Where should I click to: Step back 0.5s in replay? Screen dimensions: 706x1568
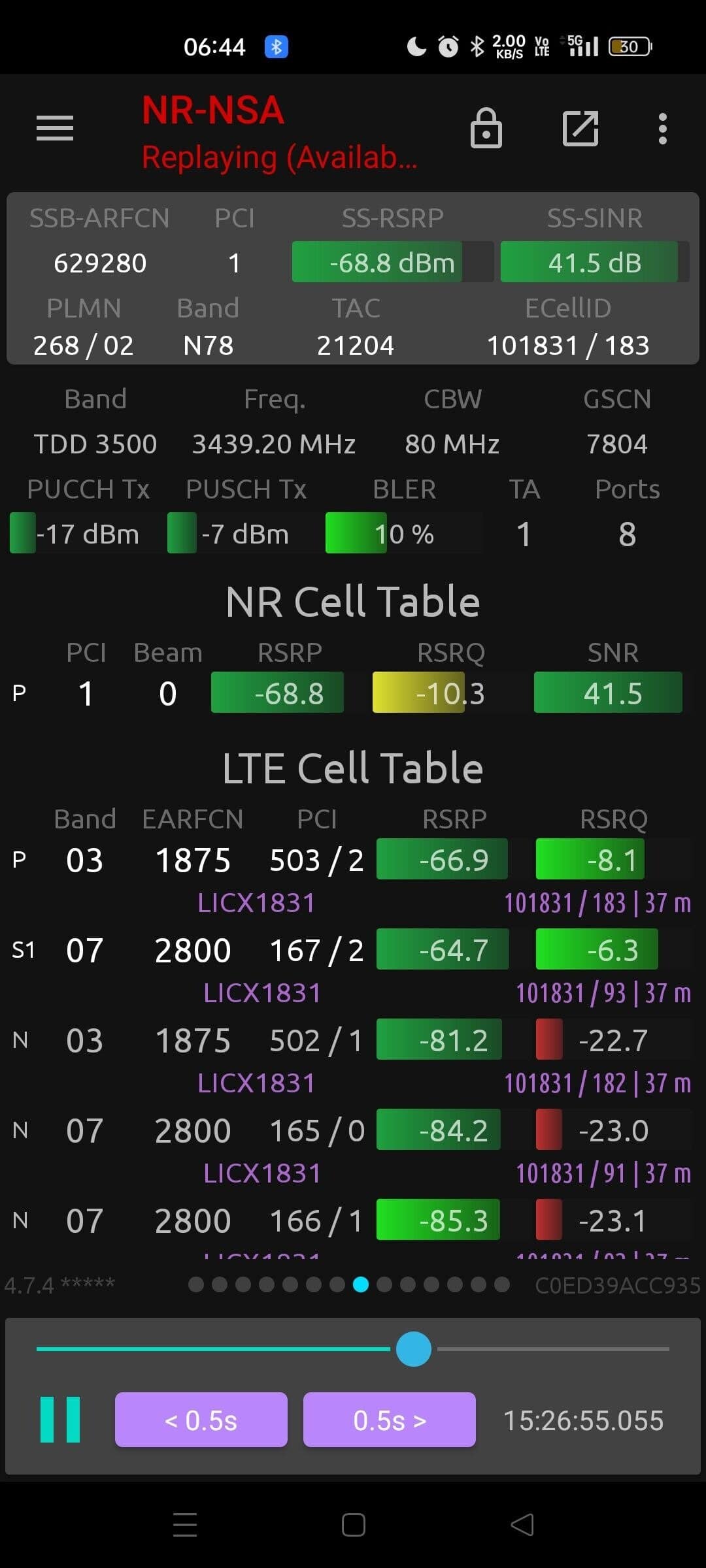201,1419
